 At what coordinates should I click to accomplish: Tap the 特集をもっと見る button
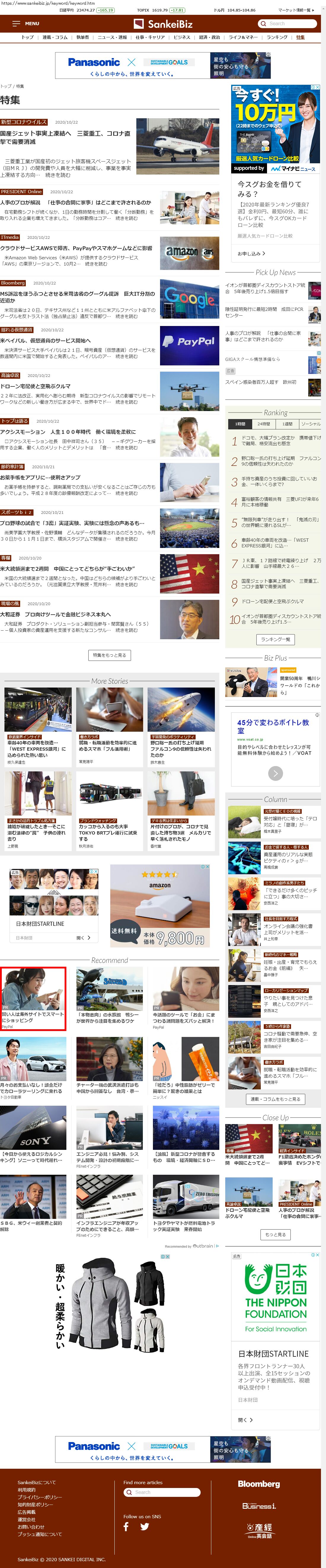coord(109,655)
